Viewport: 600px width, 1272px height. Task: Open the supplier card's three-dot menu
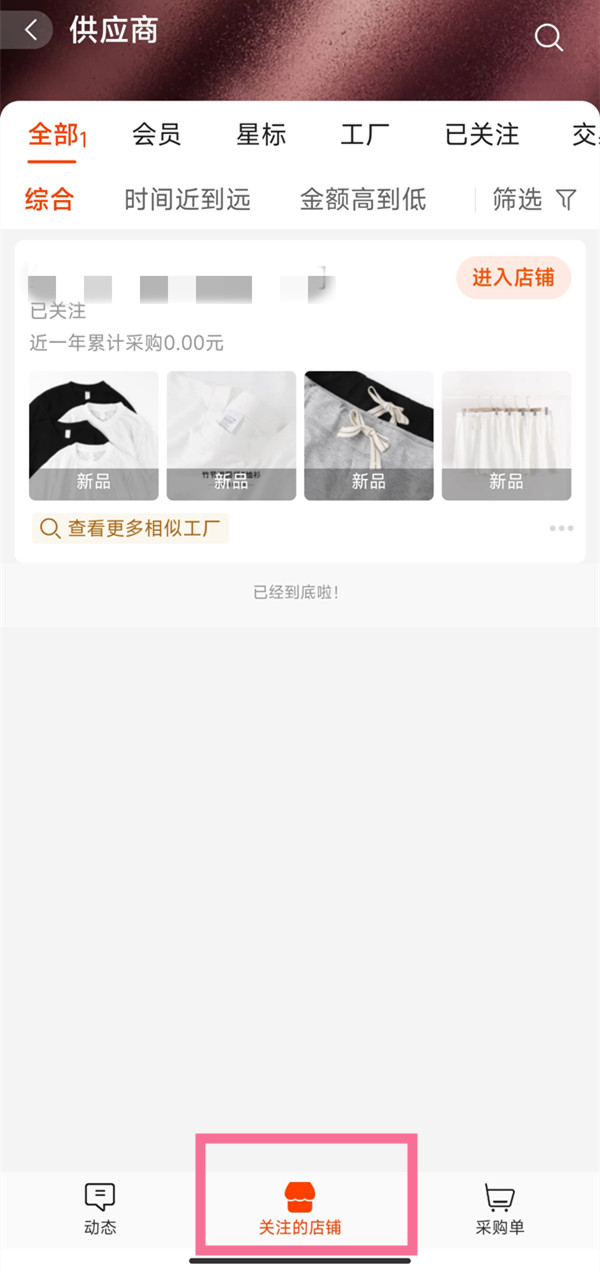point(561,528)
